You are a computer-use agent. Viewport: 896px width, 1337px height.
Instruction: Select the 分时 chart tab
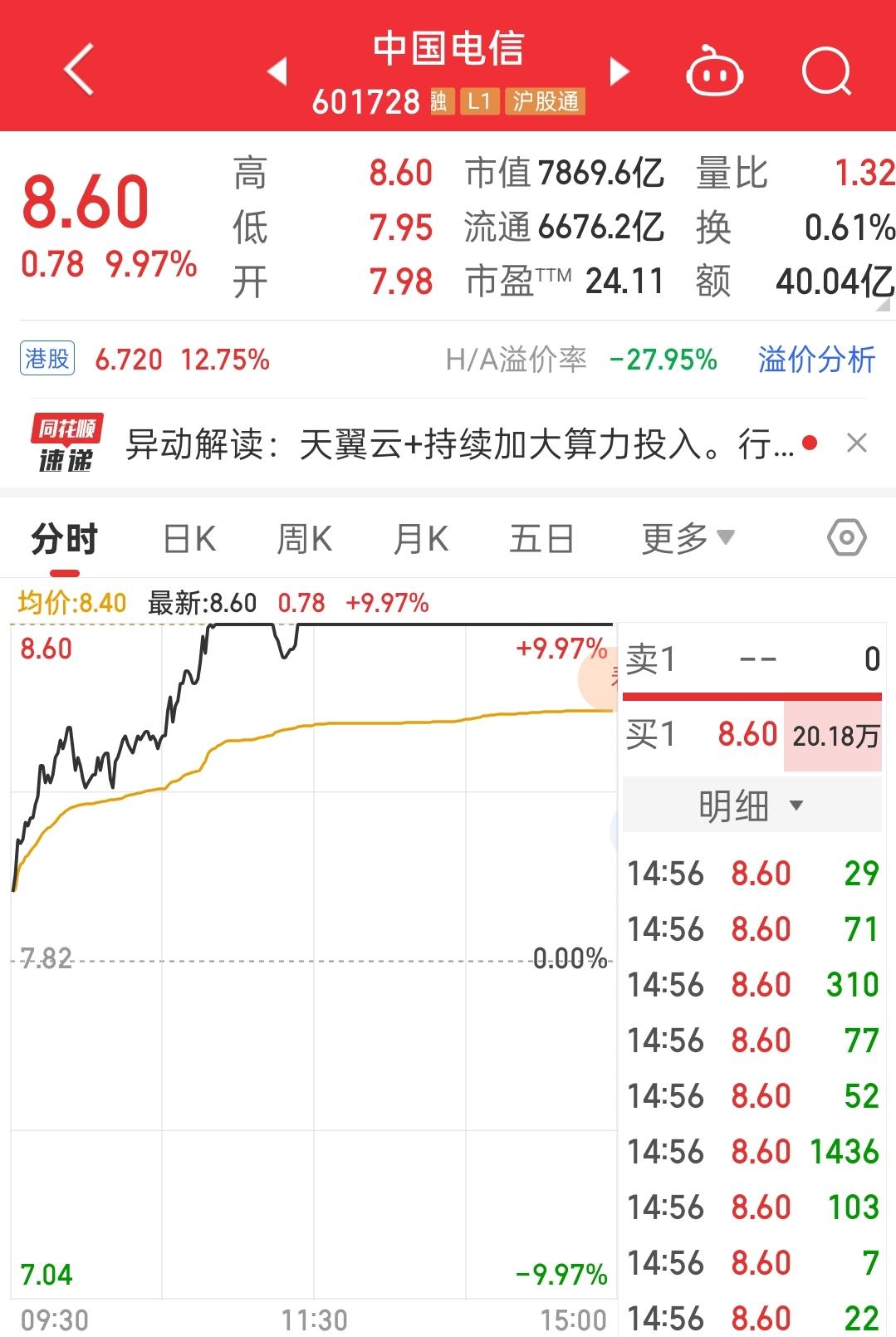coord(64,539)
